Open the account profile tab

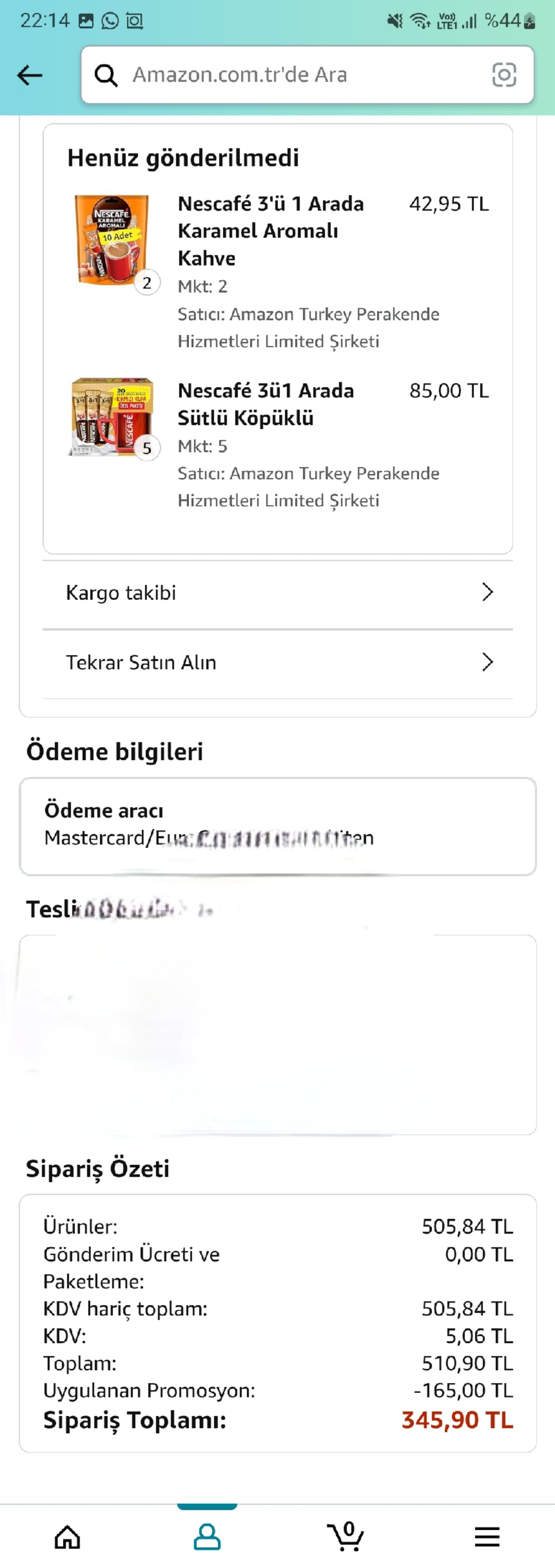(x=207, y=1537)
